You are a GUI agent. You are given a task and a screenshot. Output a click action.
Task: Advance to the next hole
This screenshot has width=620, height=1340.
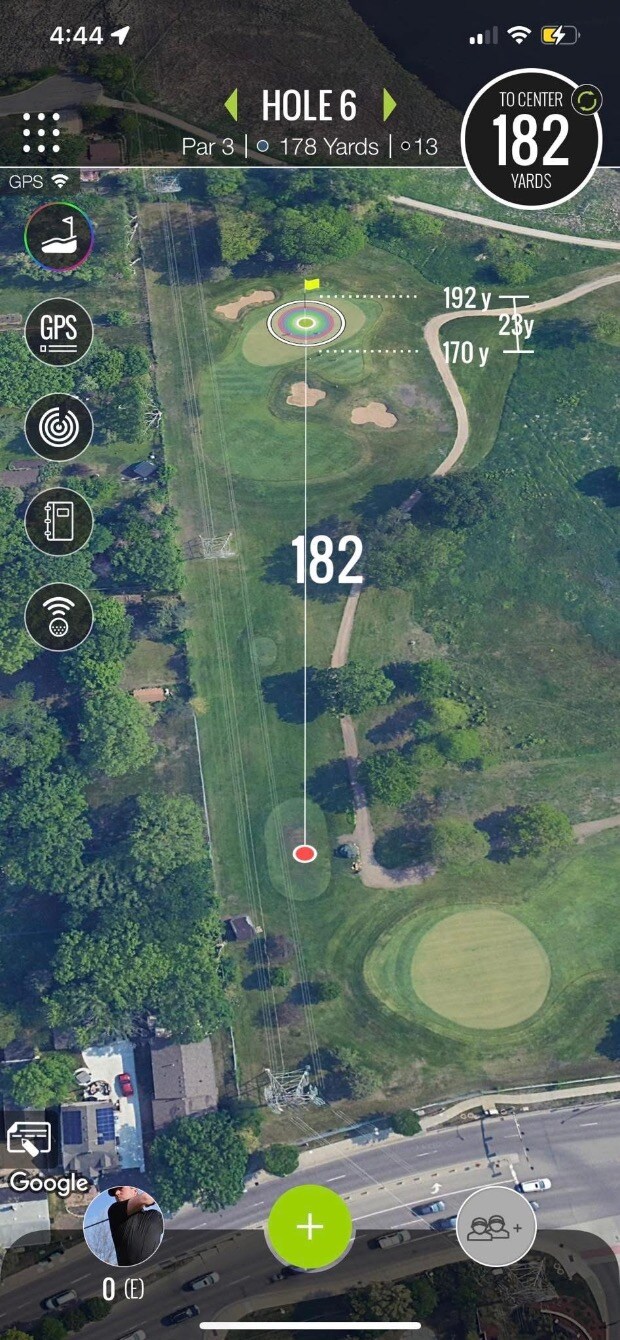pos(389,105)
